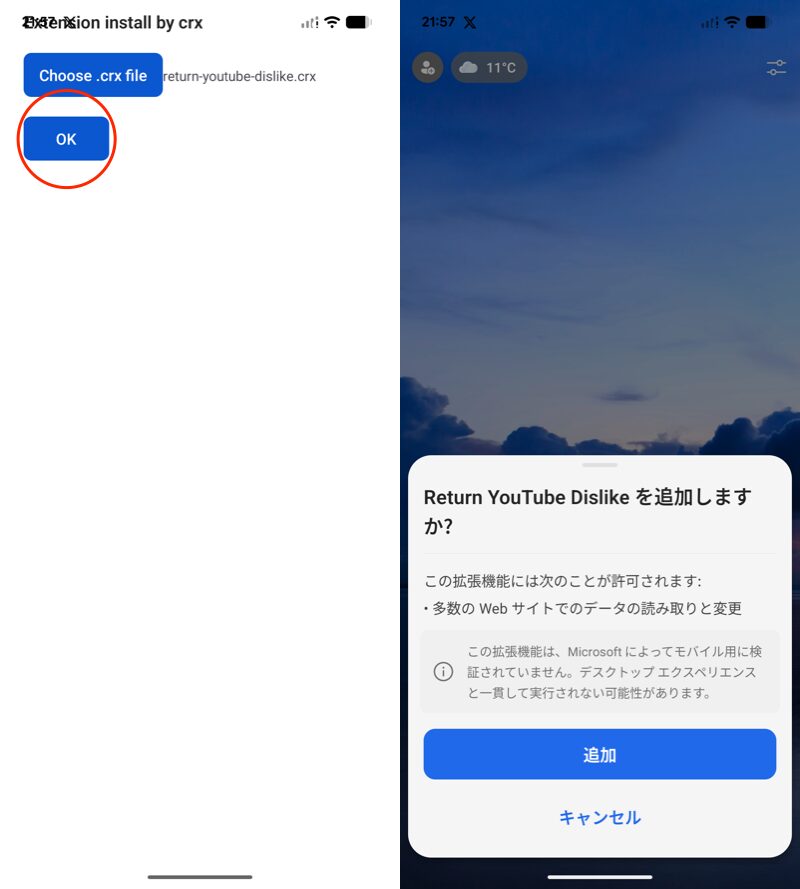Open the 11°C weather chip
The height and width of the screenshot is (889, 800).
pos(489,68)
